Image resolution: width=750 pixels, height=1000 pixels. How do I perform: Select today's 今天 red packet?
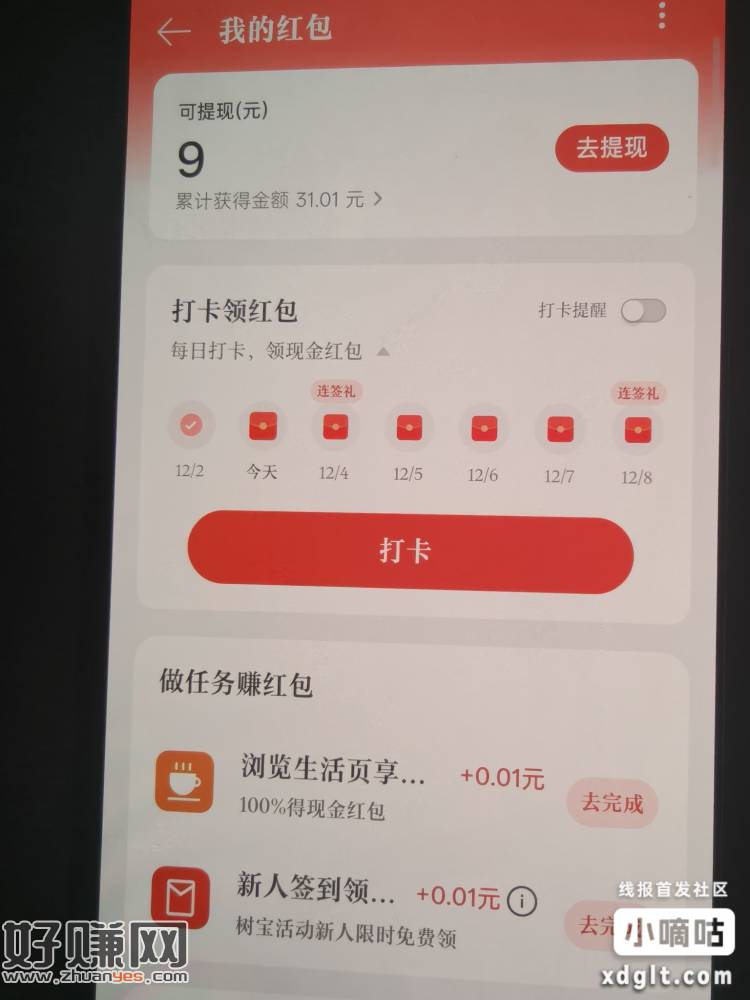[x=262, y=429]
